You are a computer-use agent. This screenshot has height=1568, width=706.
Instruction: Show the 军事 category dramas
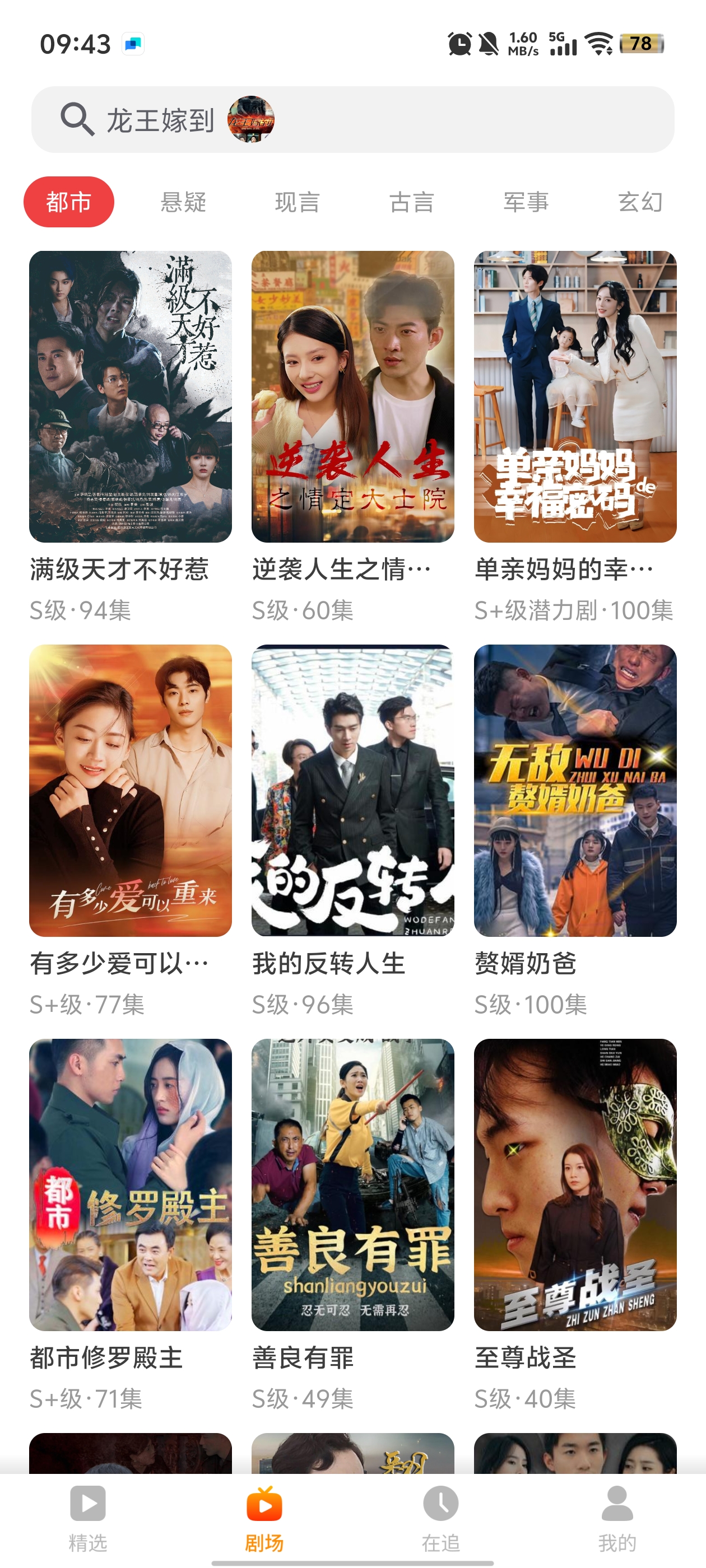[526, 202]
